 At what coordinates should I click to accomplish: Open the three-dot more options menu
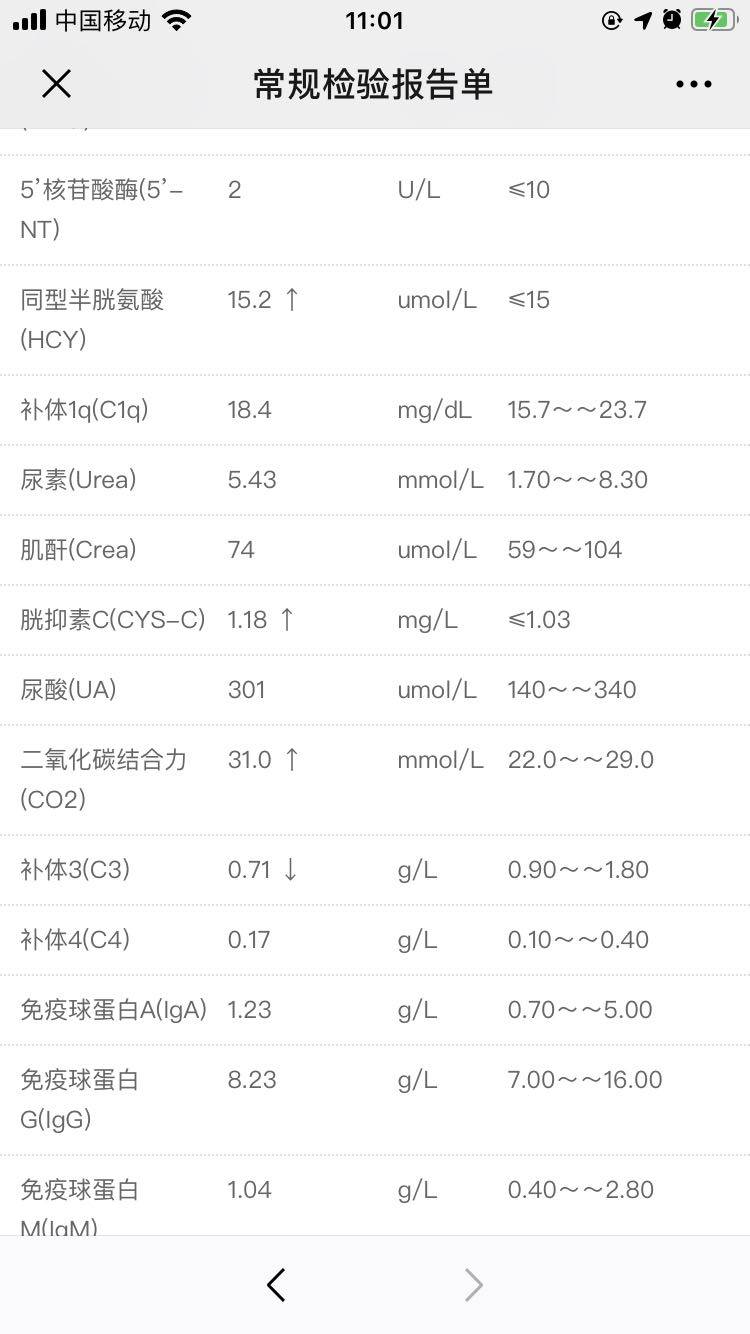(x=694, y=84)
